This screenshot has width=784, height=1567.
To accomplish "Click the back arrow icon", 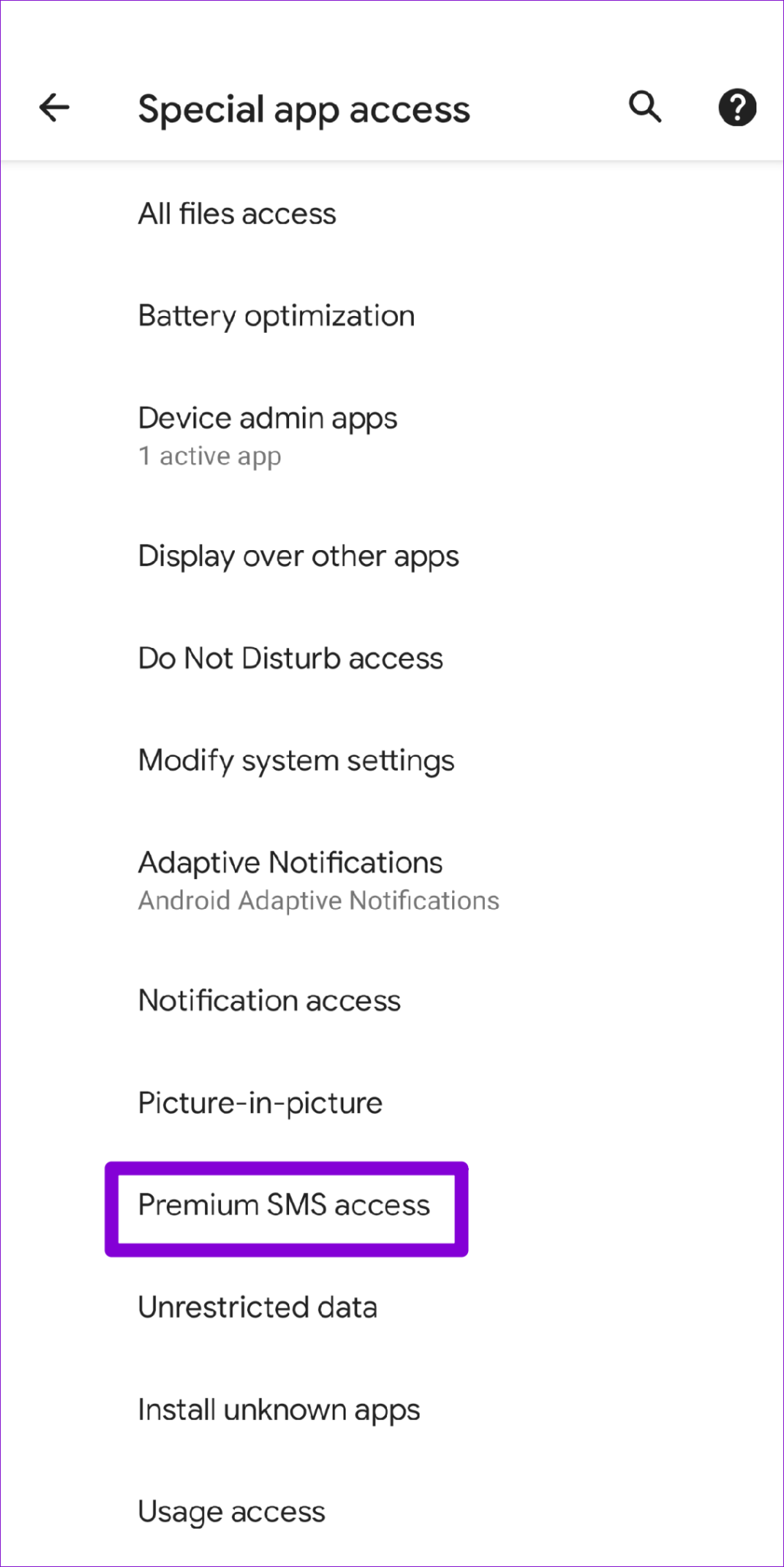I will point(54,107).
